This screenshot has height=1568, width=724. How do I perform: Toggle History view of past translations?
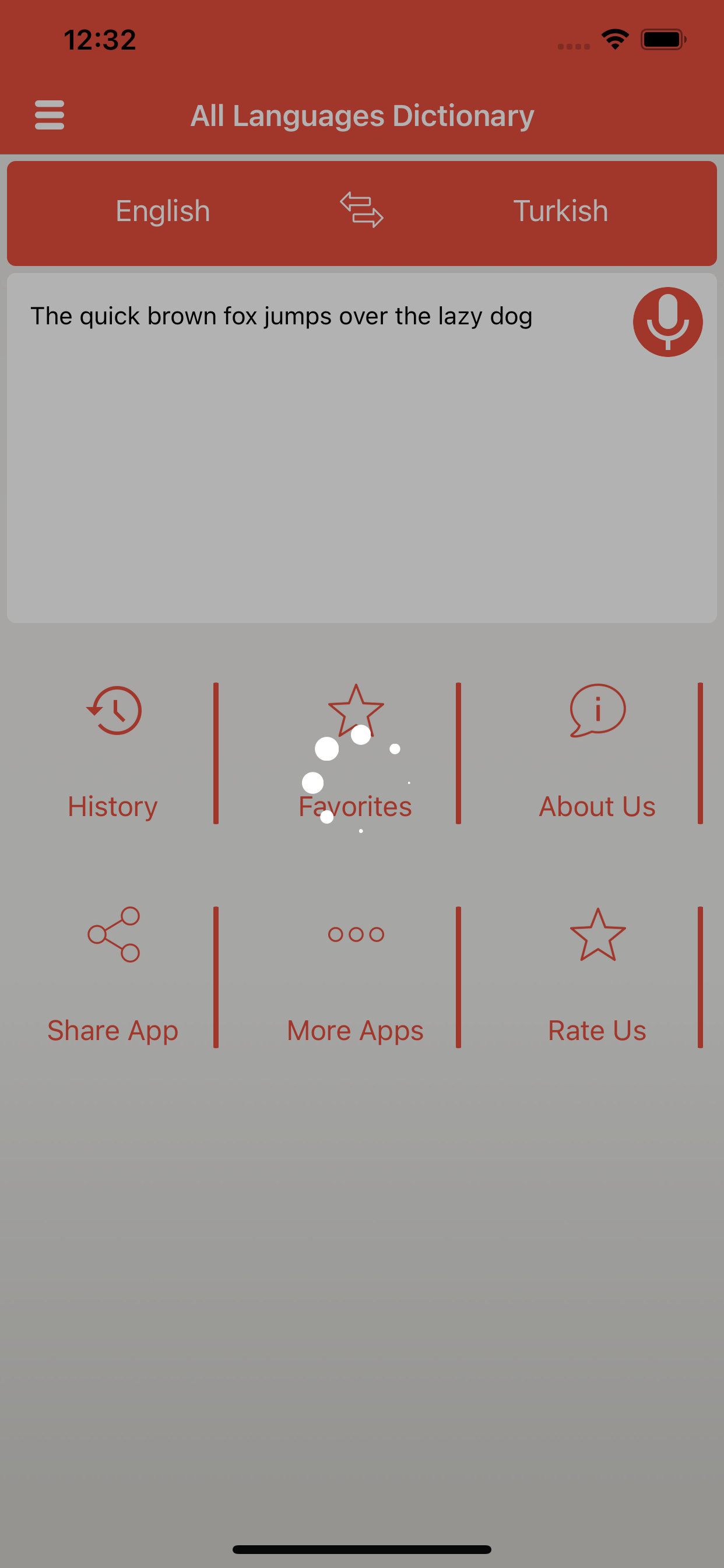click(x=113, y=754)
